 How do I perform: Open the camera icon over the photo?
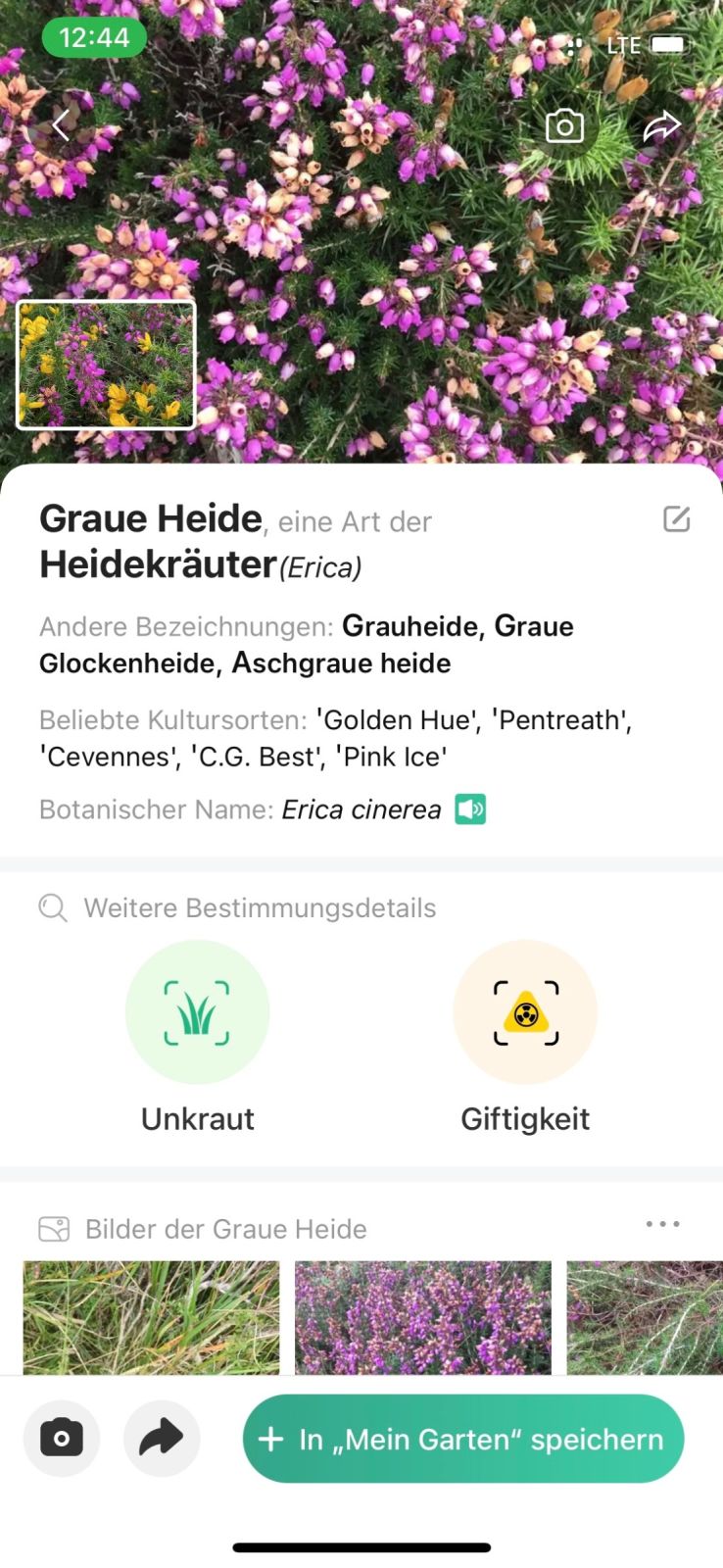(564, 126)
